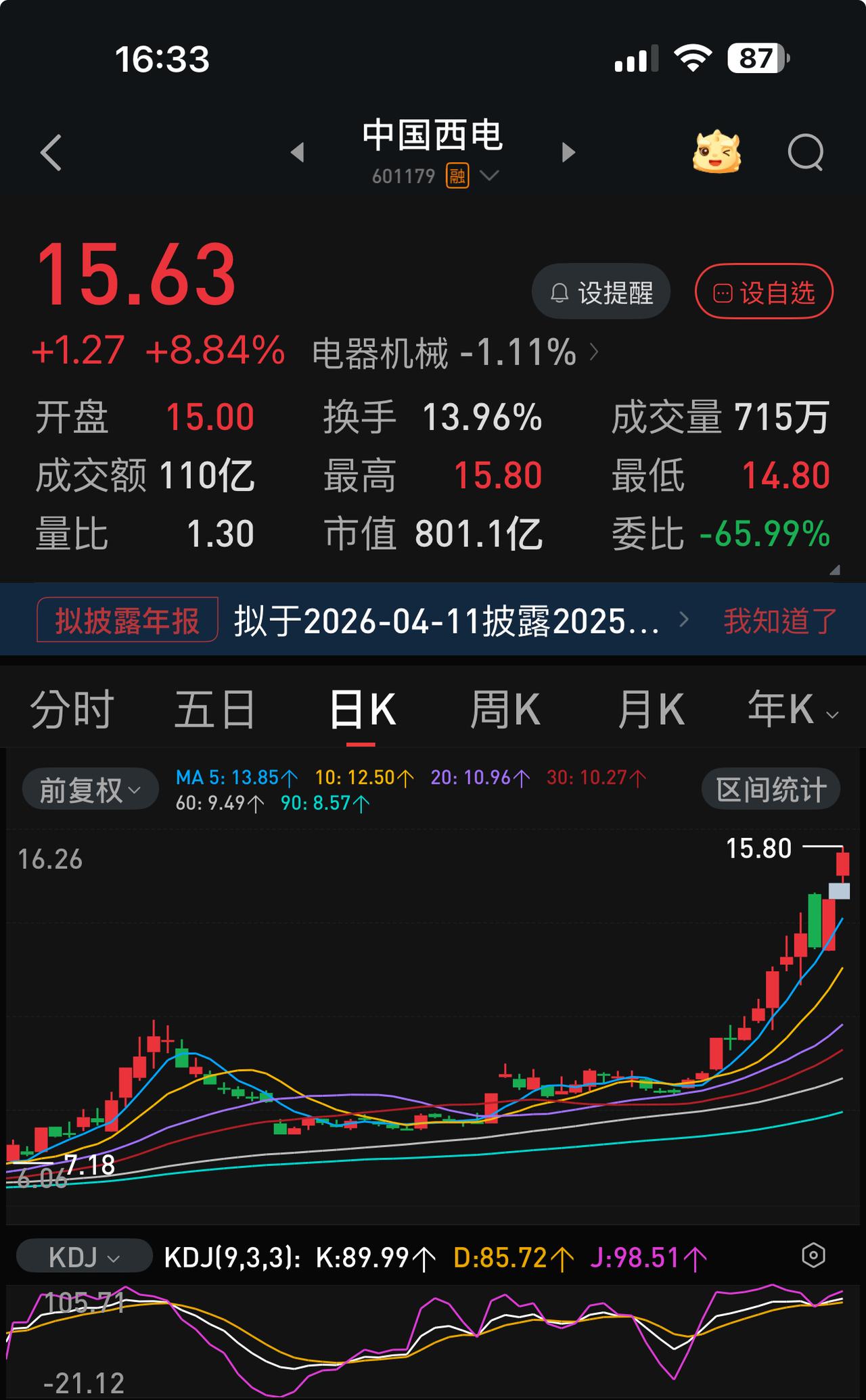Open the 前复权 adjustment mode dropdown

89,788
